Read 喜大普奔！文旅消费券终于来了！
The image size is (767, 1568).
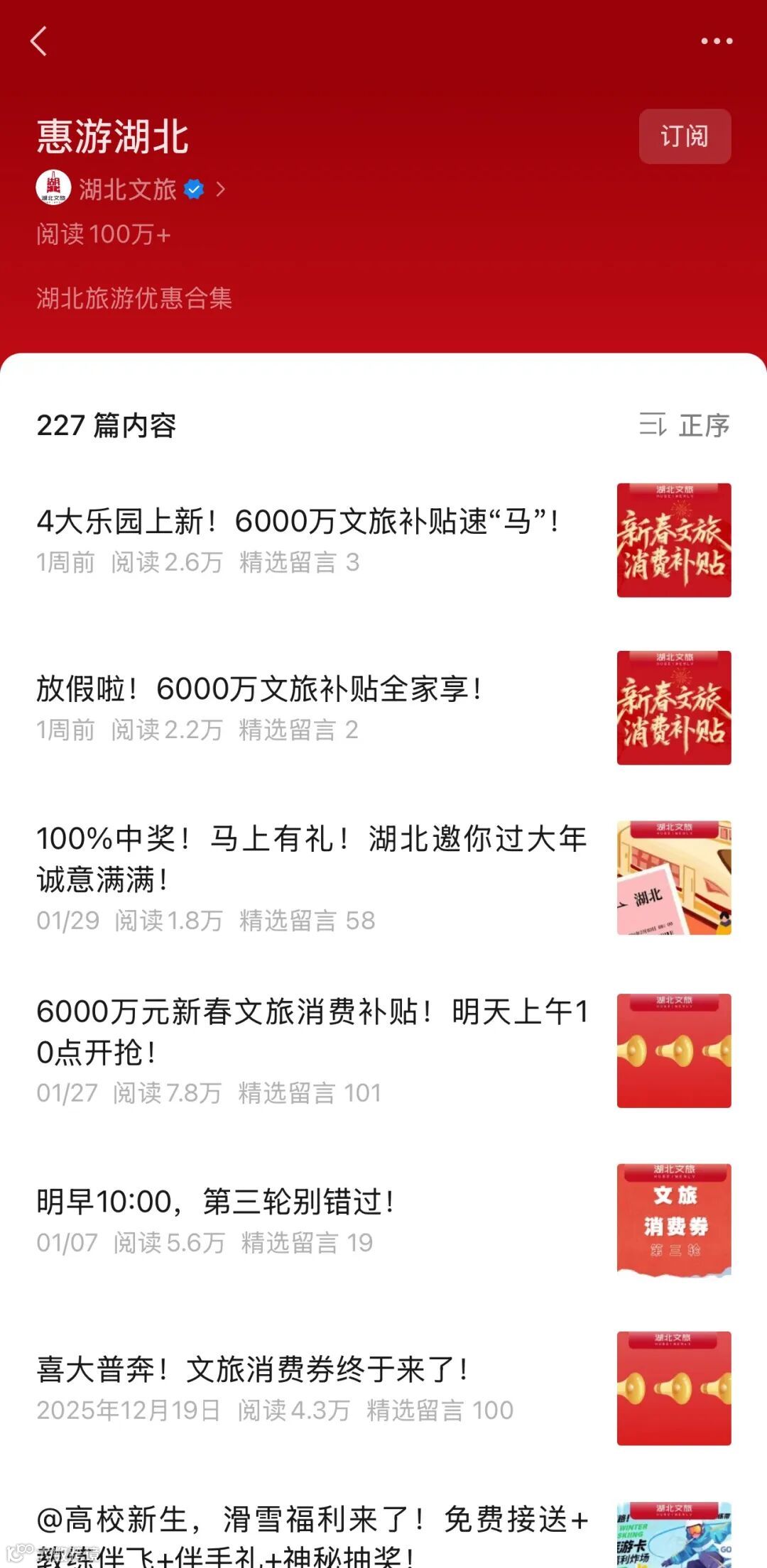coord(253,1370)
